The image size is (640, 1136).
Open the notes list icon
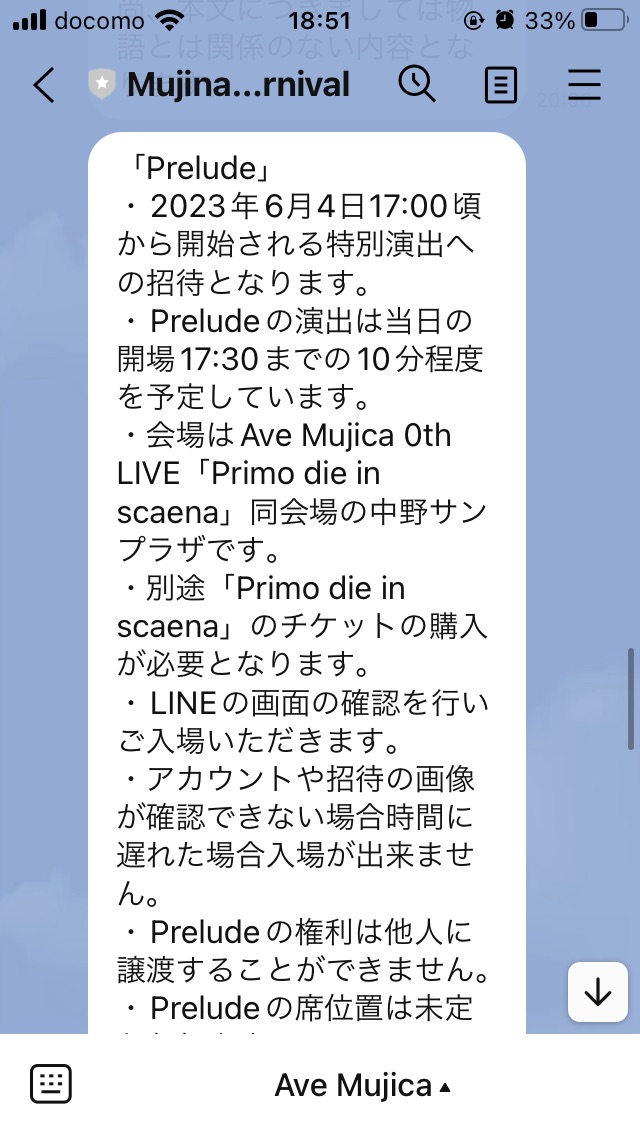[500, 86]
